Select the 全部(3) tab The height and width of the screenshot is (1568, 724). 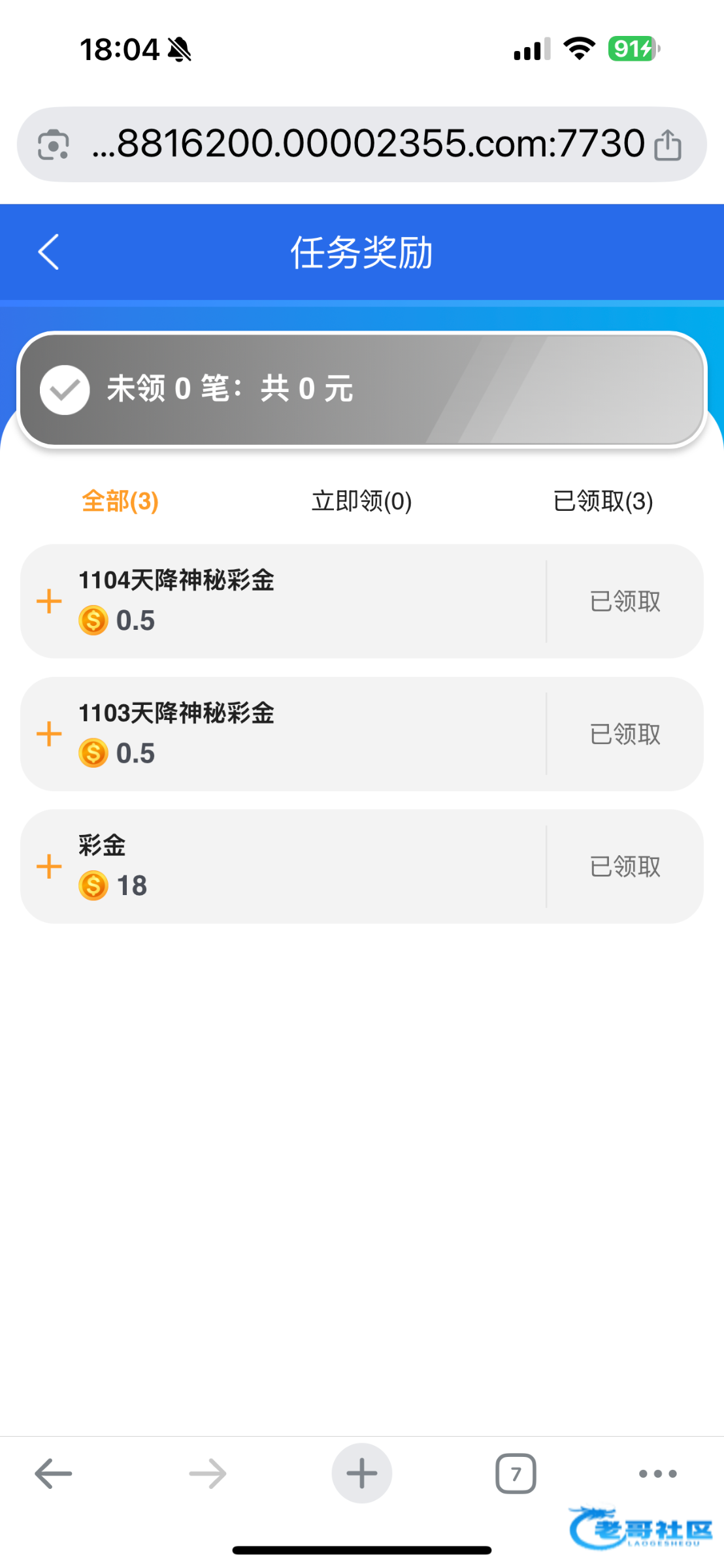120,502
